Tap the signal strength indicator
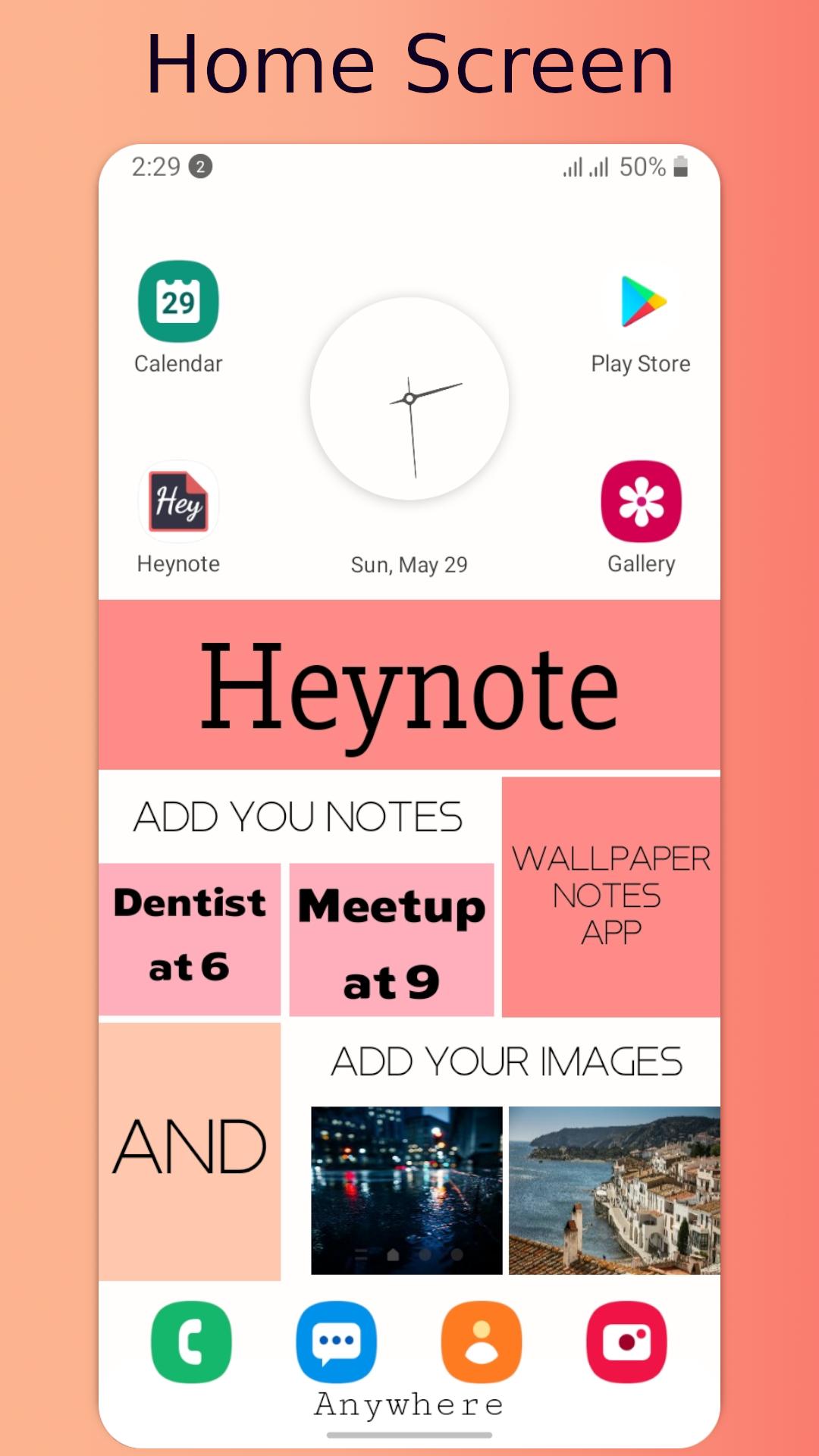 [x=584, y=166]
